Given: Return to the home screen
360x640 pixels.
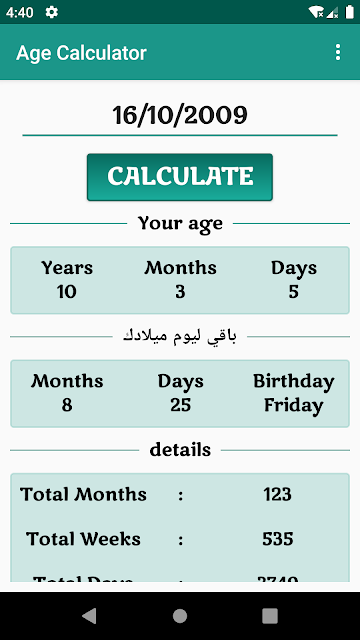Looking at the screenshot, I should tap(180, 616).
